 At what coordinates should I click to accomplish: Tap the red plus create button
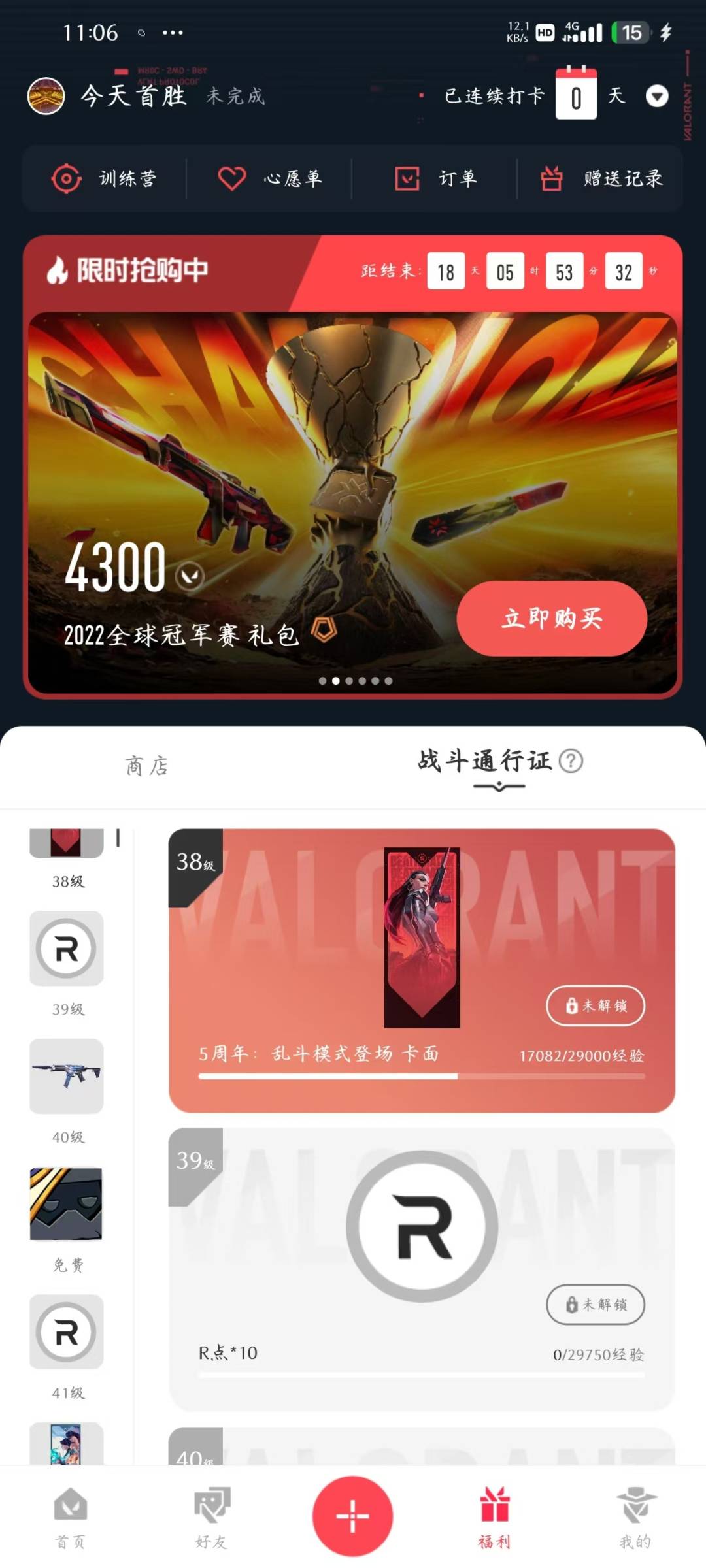pos(352,1516)
